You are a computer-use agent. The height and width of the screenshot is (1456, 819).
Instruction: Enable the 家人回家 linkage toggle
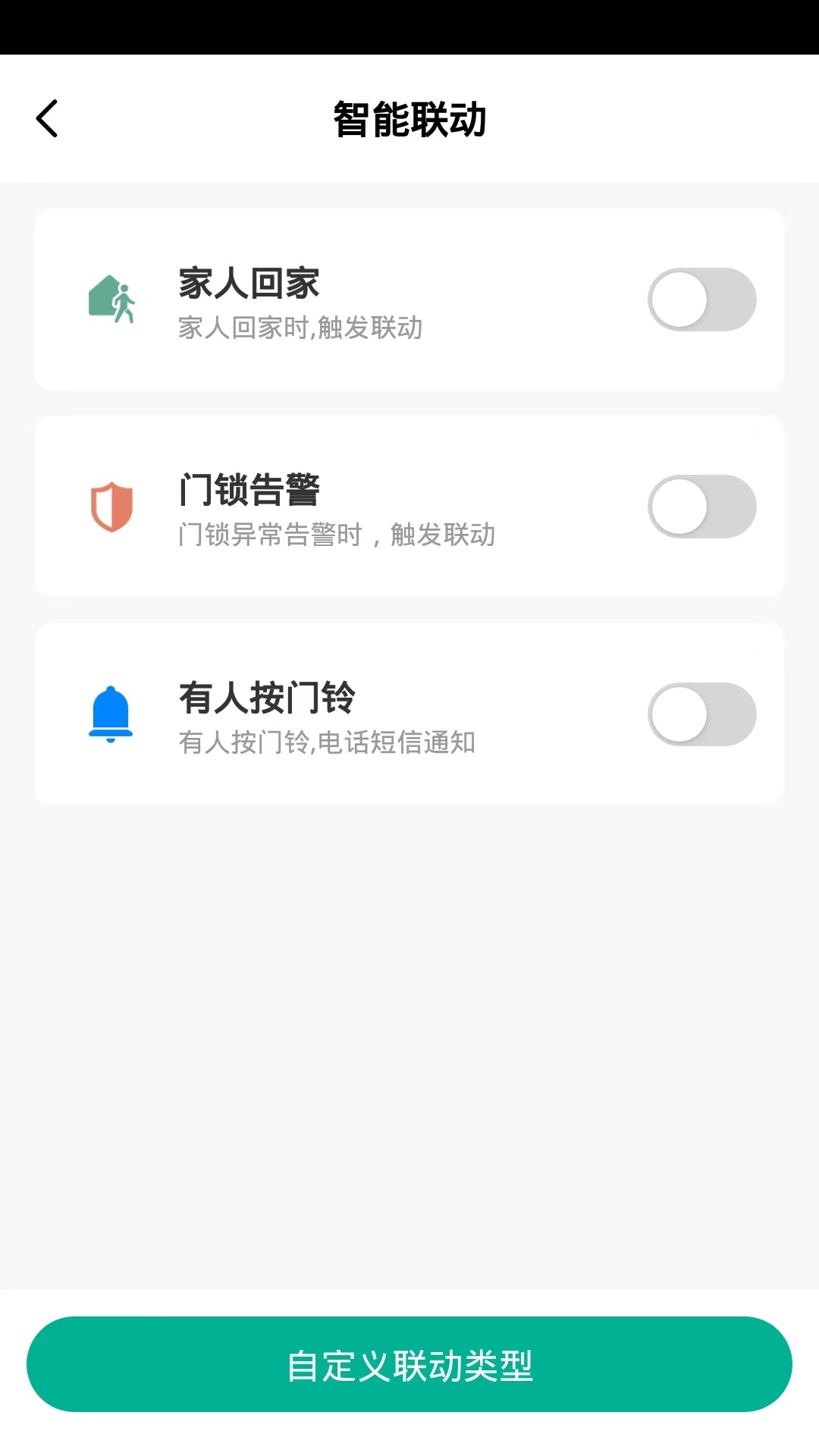701,300
